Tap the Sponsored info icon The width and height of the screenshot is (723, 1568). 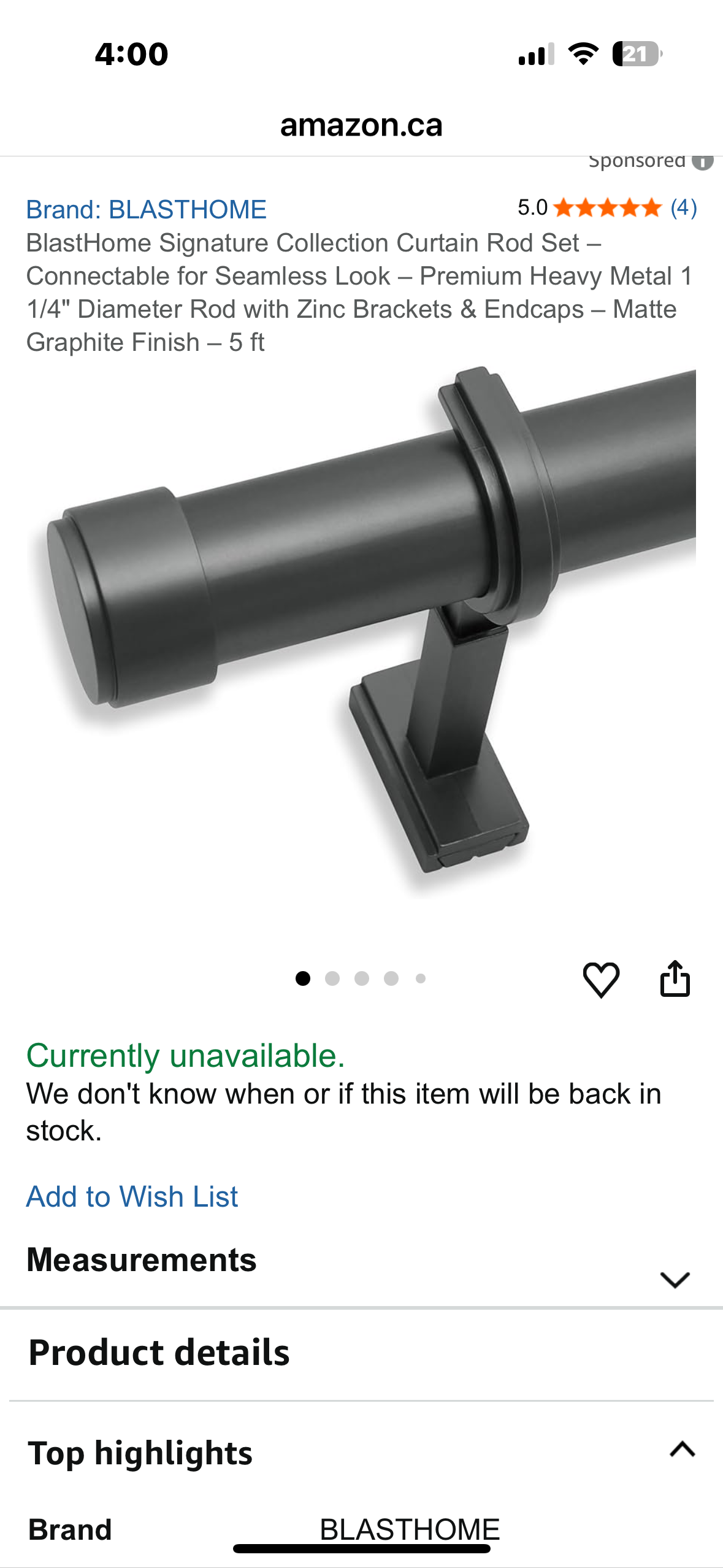tap(703, 160)
